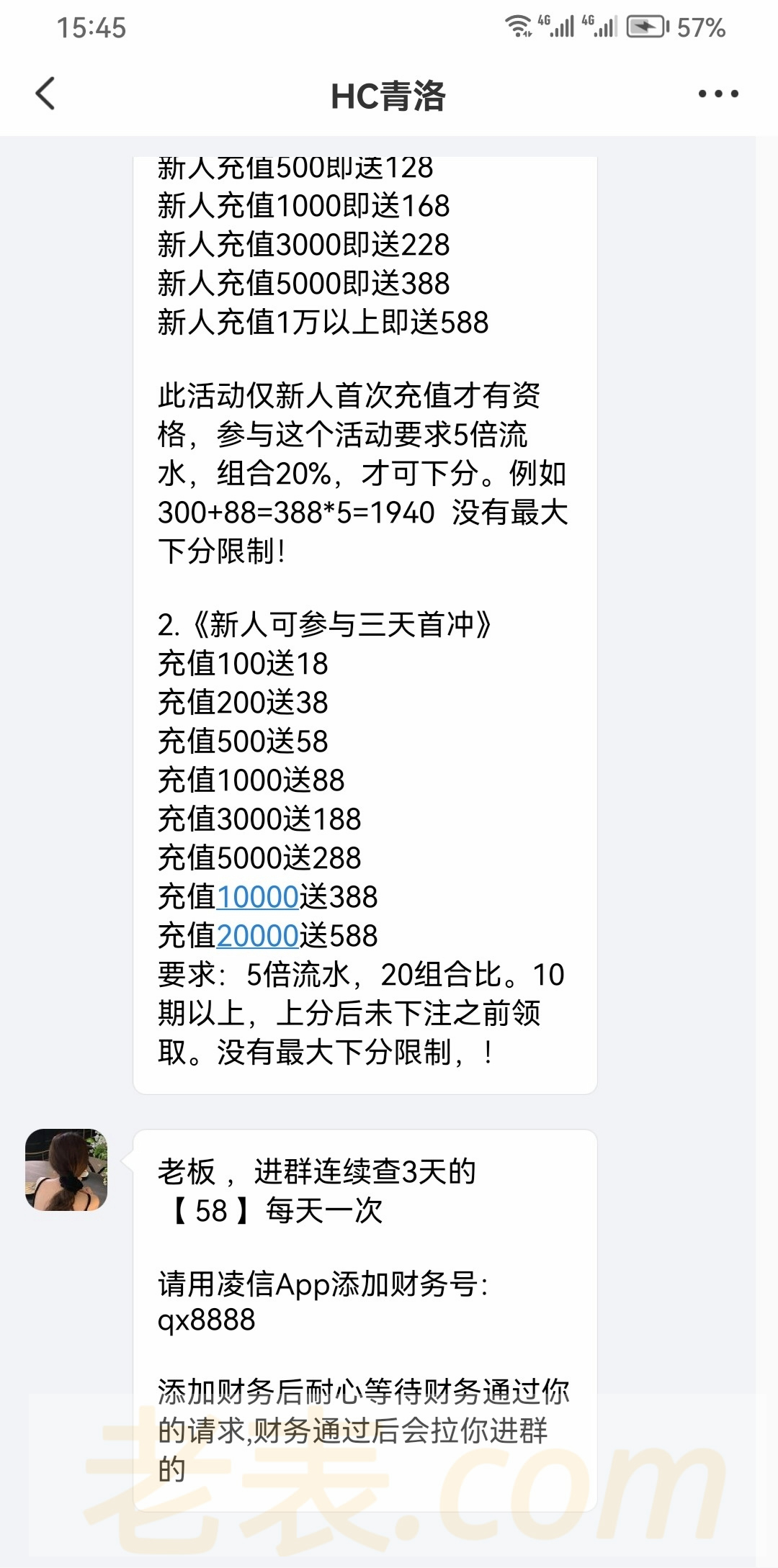
Task: Tap the underlined 20000 link
Action: 257,936
